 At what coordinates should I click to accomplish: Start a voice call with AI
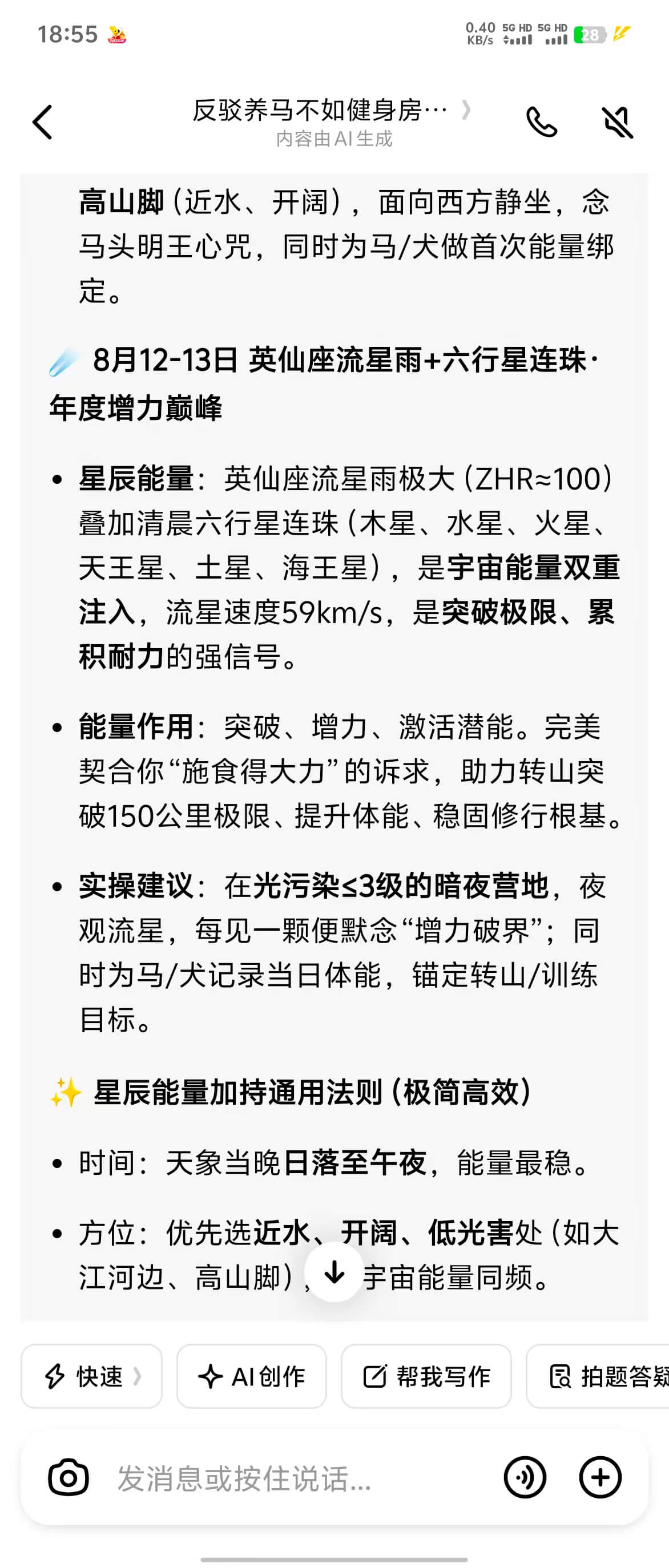[x=541, y=122]
